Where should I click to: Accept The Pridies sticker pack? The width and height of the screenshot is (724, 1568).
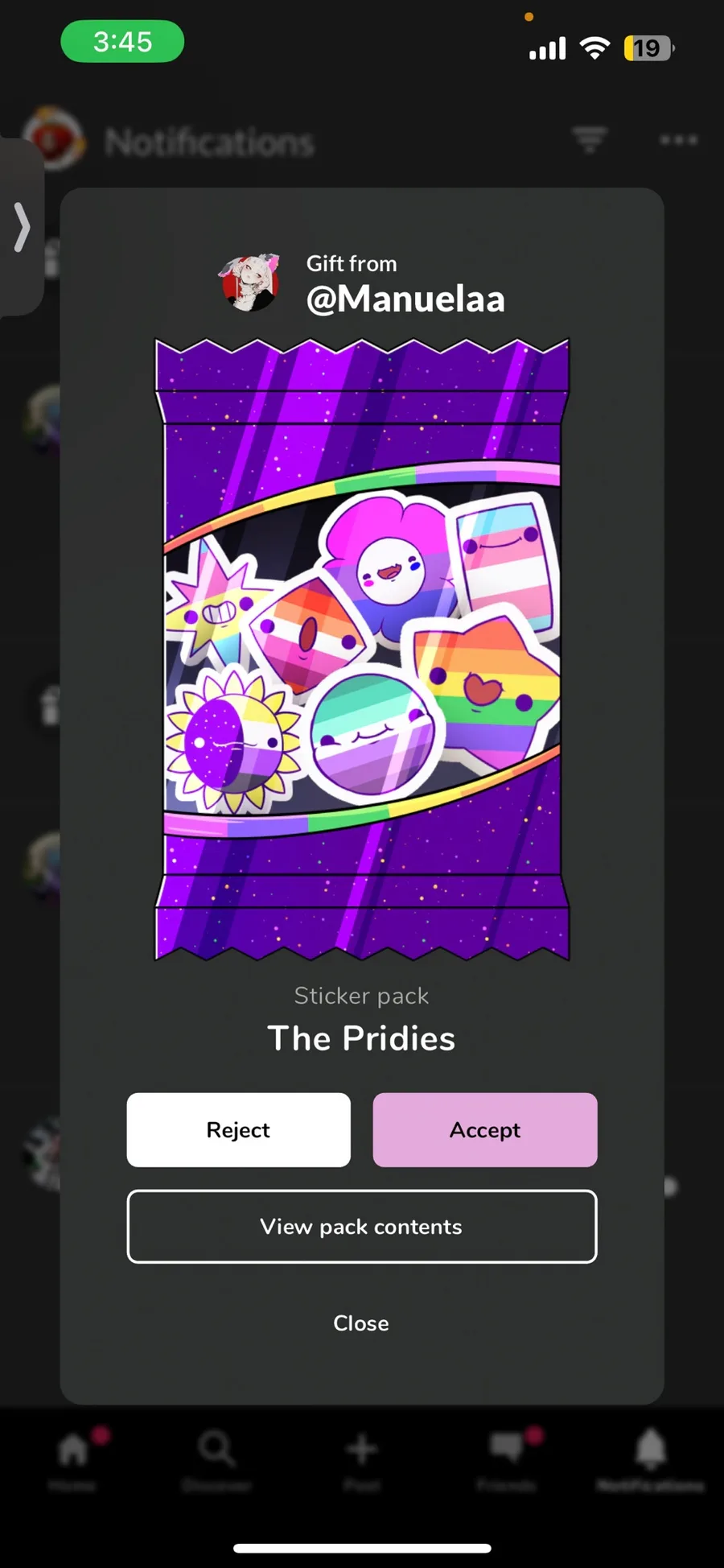point(485,1129)
